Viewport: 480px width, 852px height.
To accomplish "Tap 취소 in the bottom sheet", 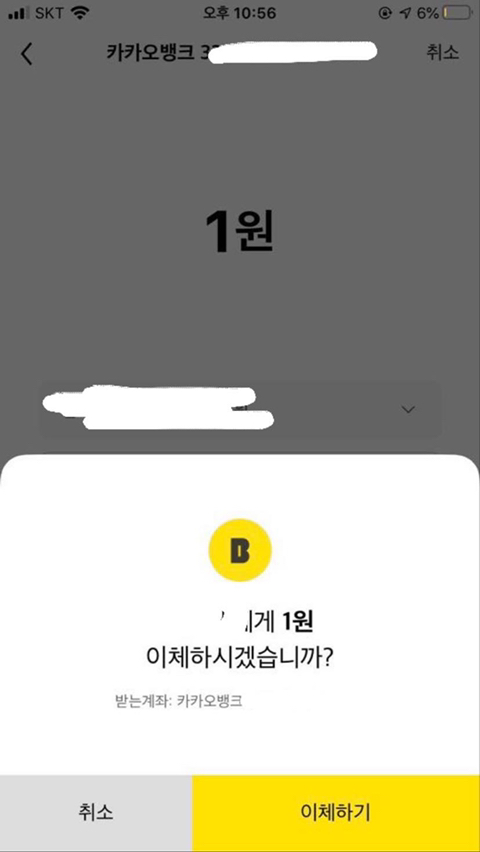I will 96,813.
